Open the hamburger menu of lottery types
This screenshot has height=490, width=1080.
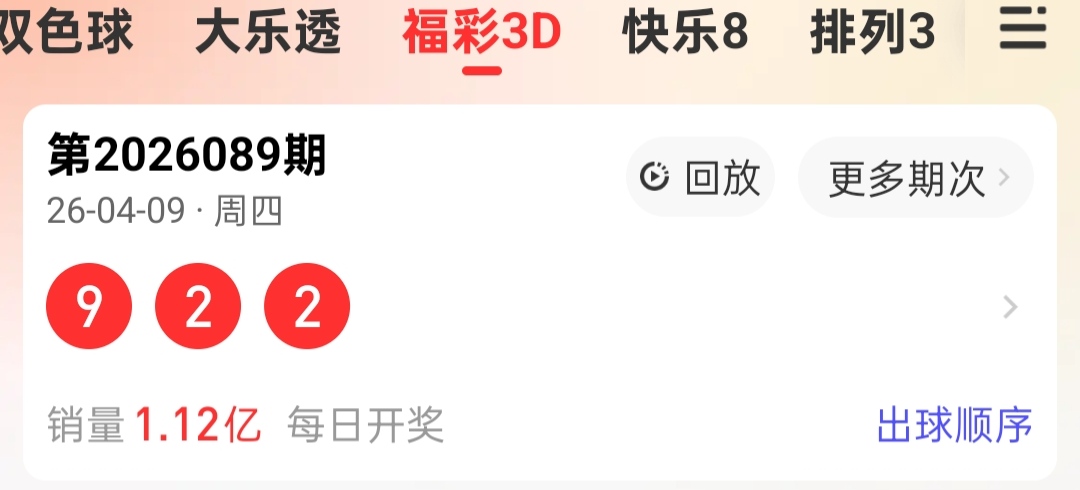pos(1023,32)
